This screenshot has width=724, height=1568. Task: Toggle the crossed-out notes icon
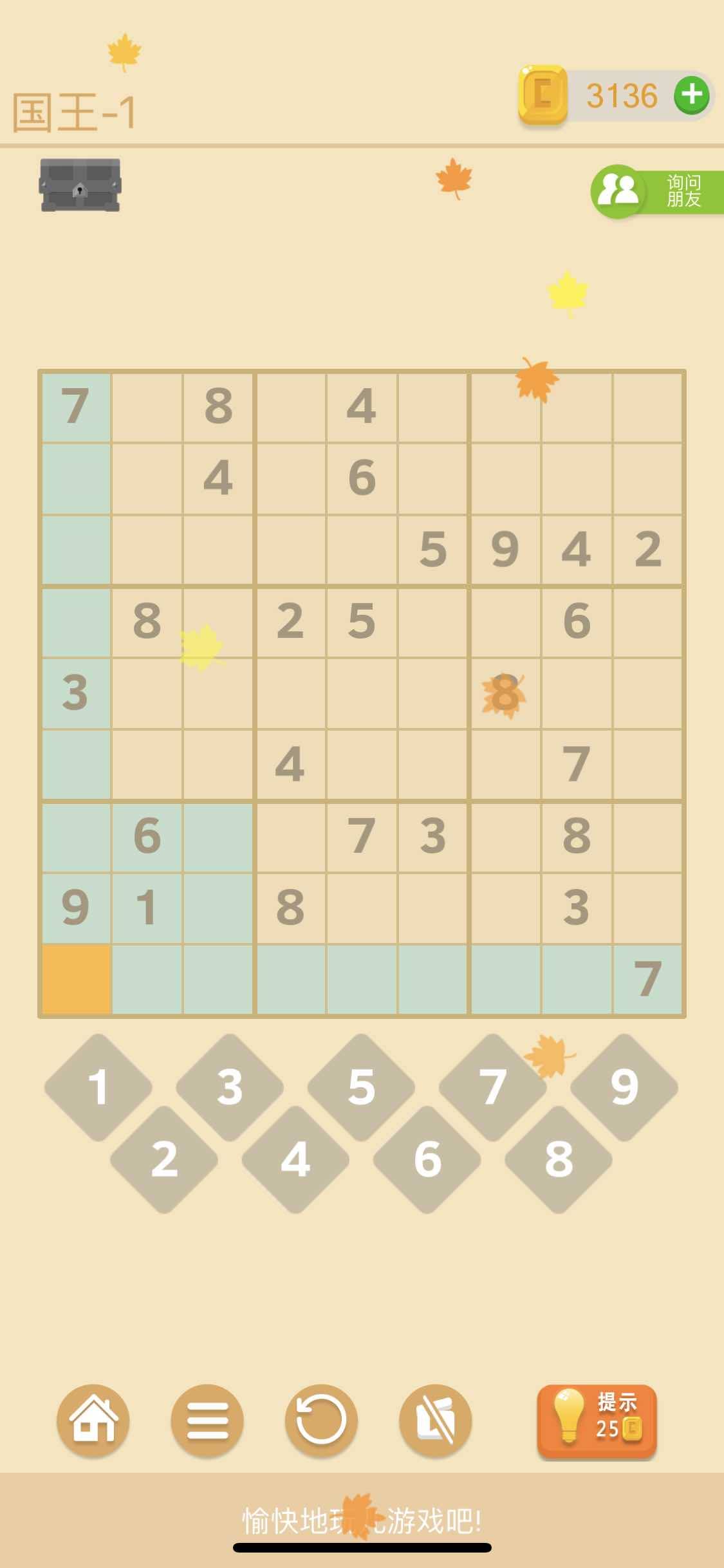435,1421
